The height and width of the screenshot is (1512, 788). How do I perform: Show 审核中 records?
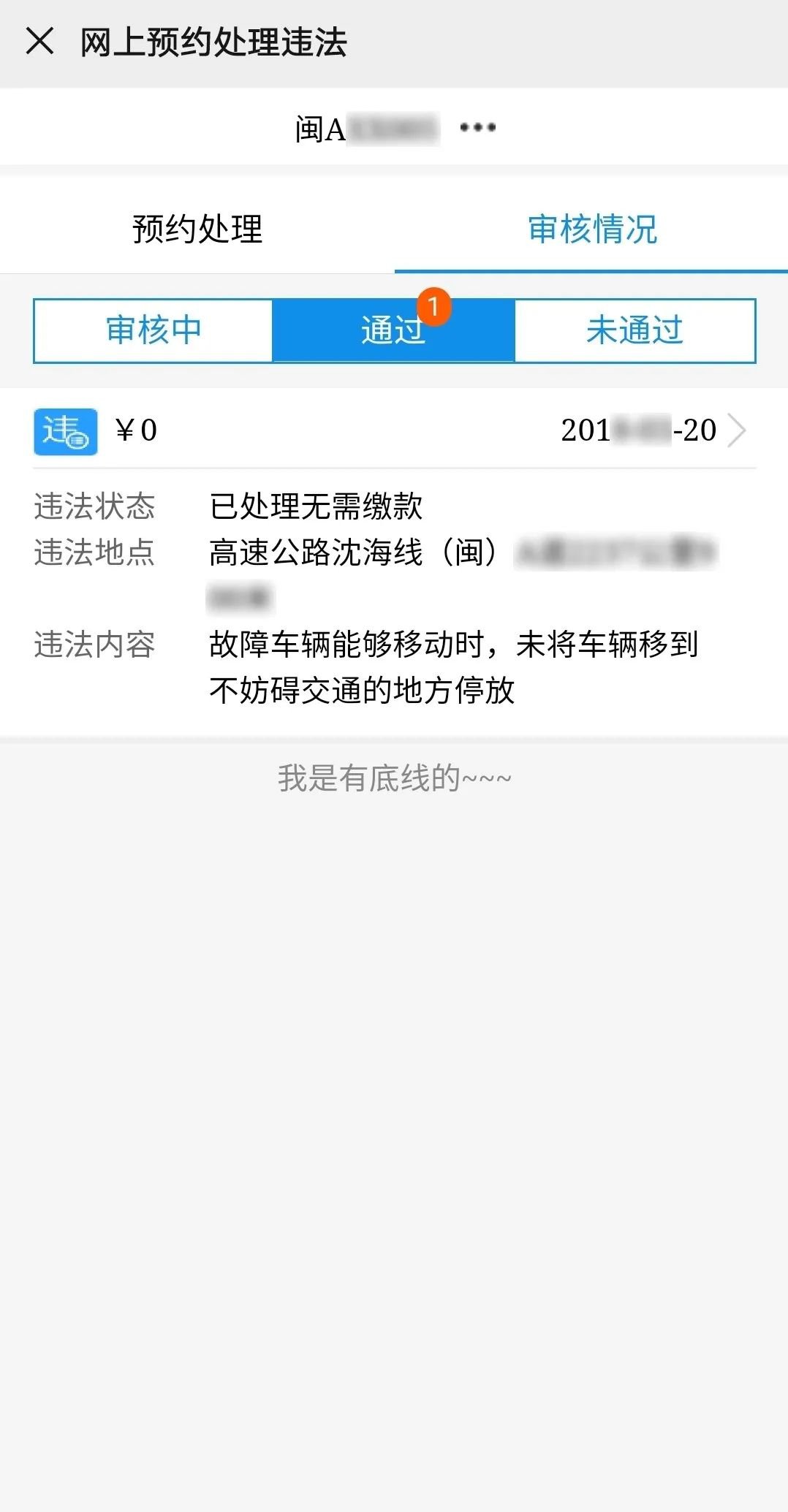point(154,330)
